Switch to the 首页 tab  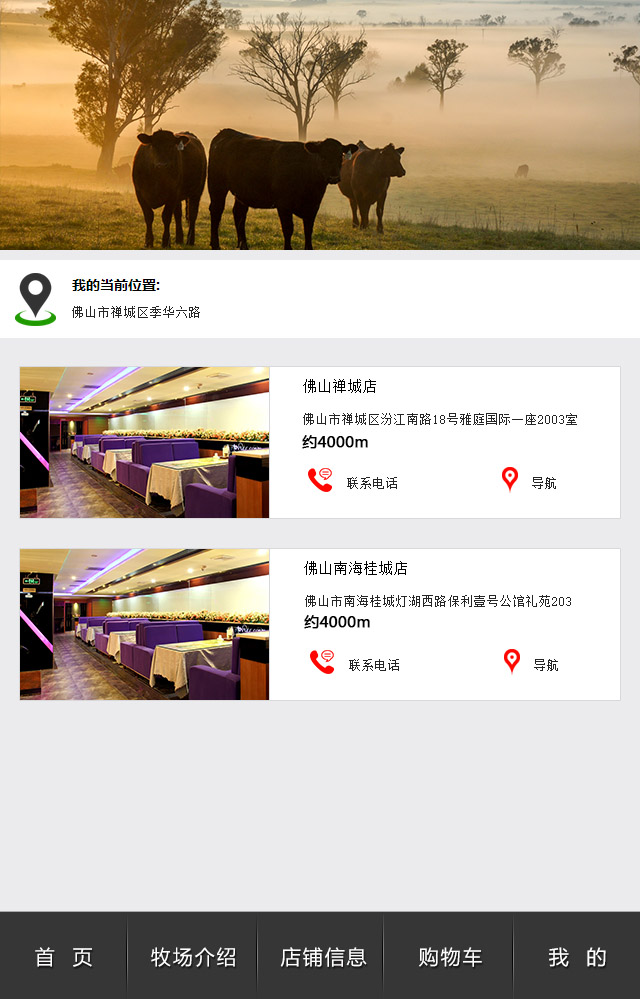[x=64, y=957]
